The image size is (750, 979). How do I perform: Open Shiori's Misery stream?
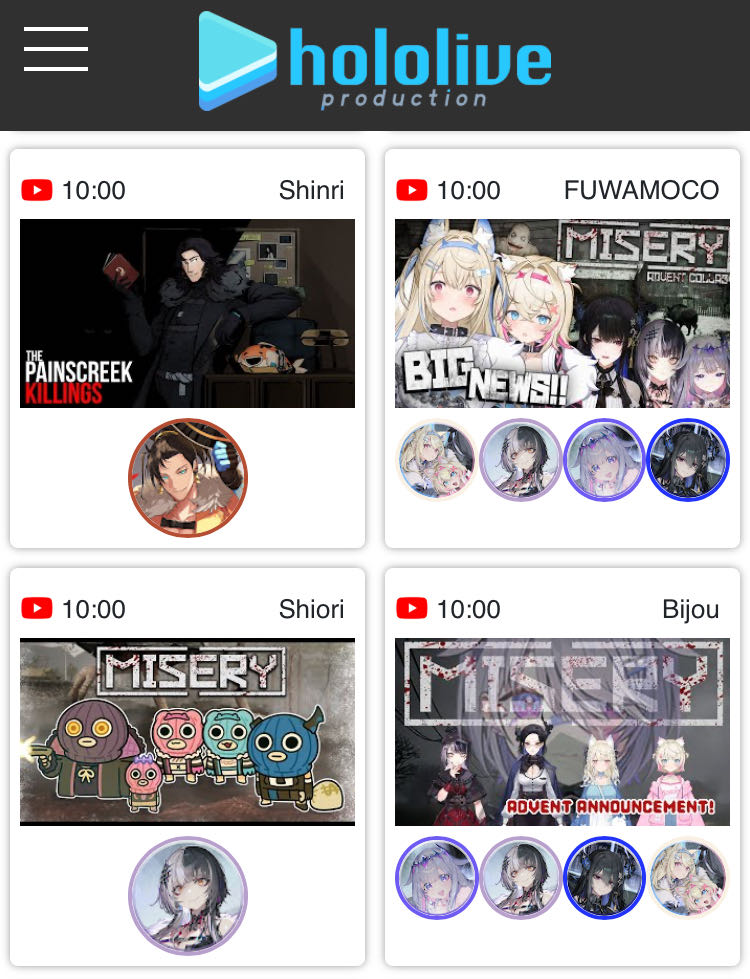tap(187, 731)
